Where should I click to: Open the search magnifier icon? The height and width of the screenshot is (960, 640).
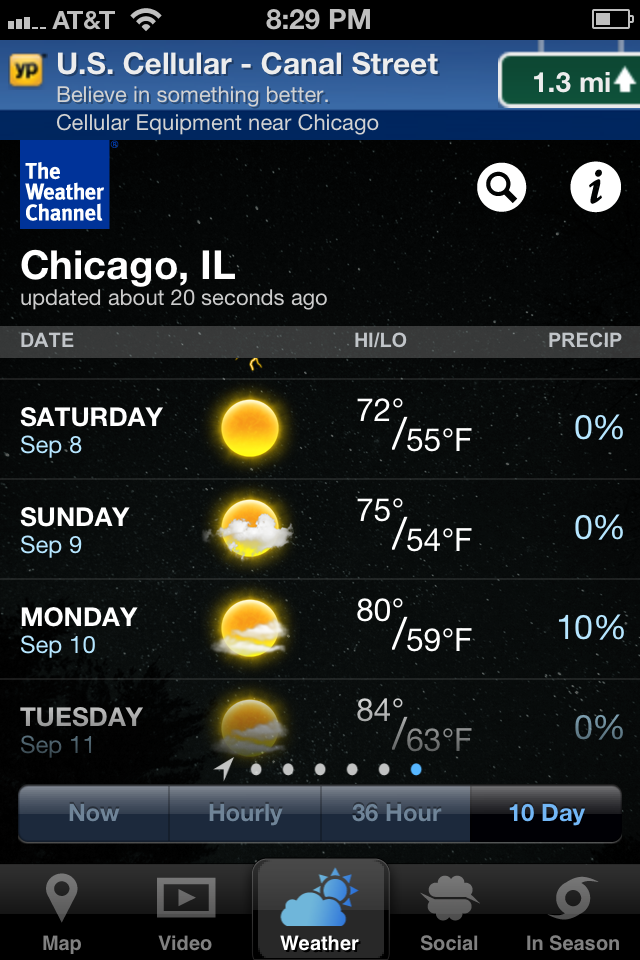pos(501,186)
